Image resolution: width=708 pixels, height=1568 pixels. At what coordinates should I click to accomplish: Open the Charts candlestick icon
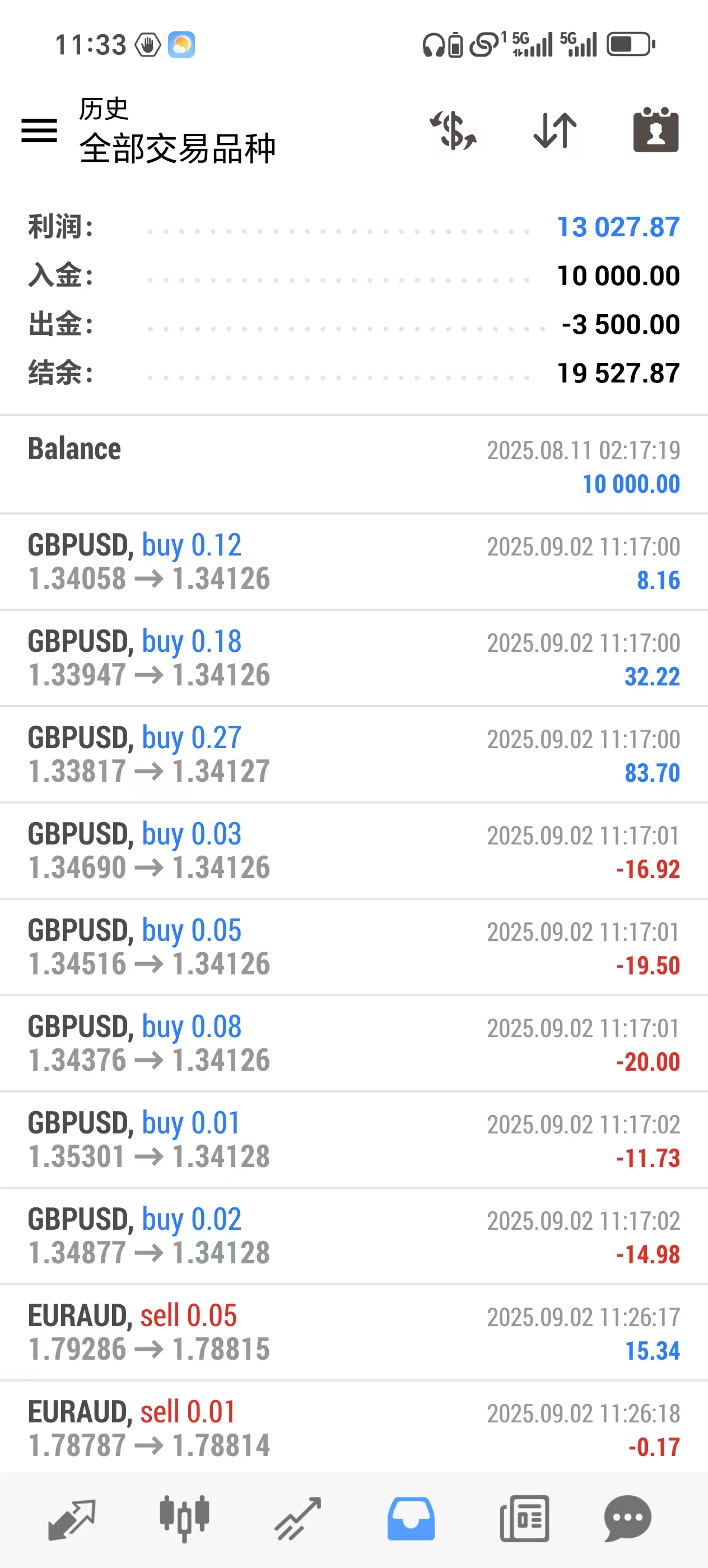click(184, 1518)
